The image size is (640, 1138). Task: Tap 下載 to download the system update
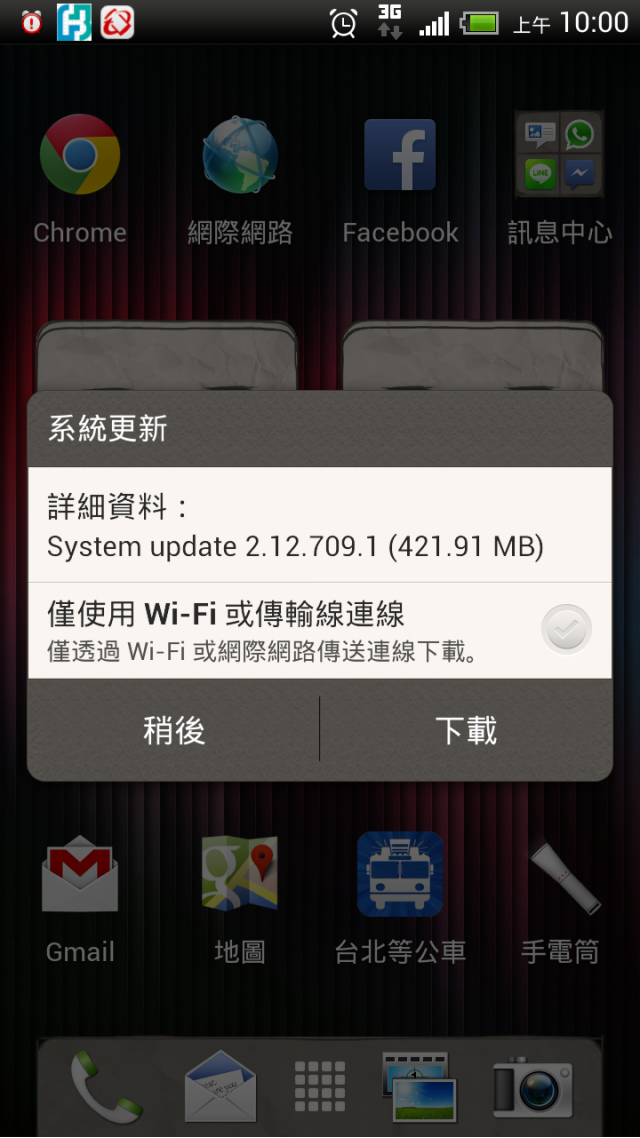pos(466,730)
